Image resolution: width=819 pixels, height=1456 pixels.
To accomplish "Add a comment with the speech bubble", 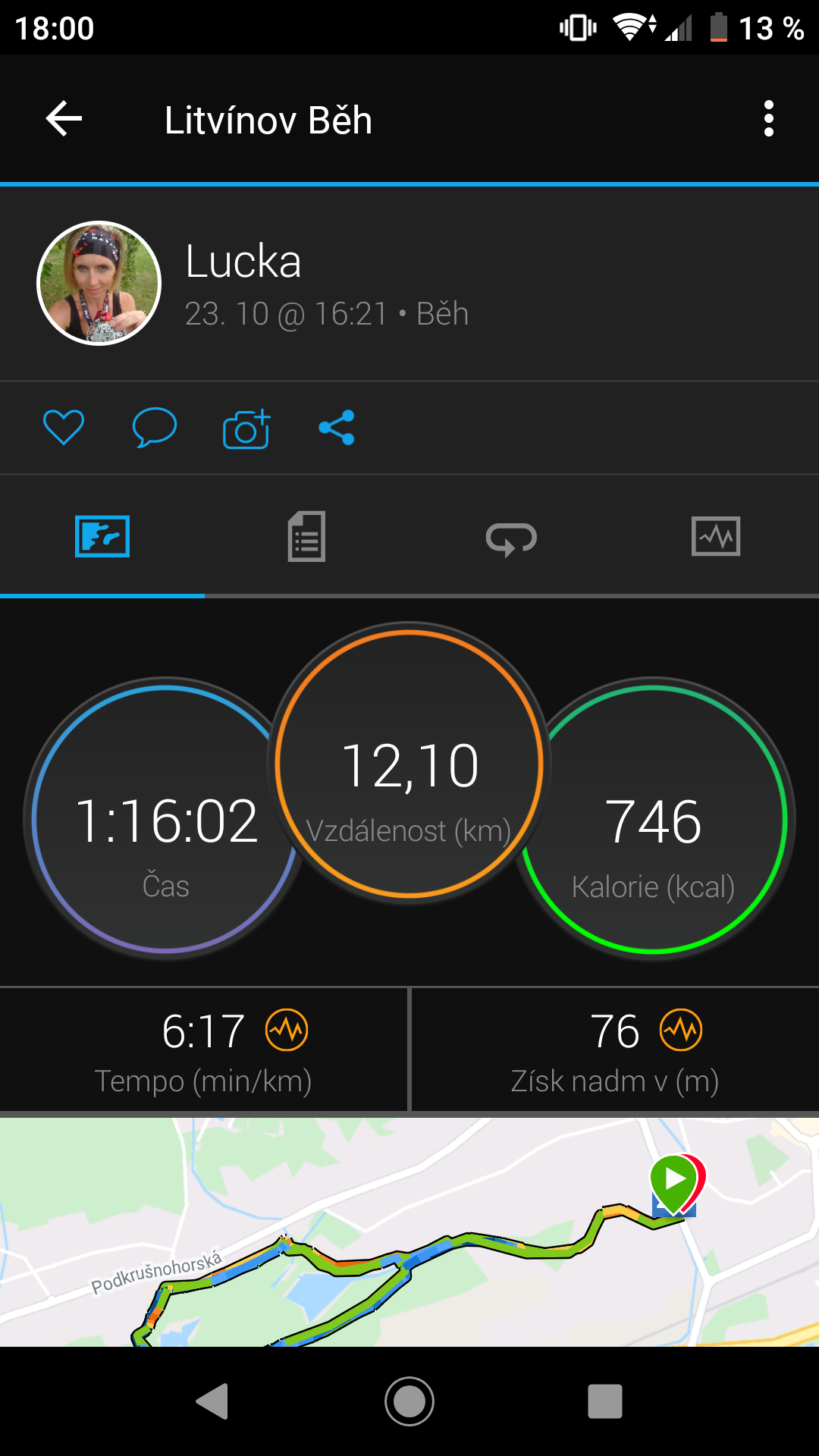I will coord(155,427).
